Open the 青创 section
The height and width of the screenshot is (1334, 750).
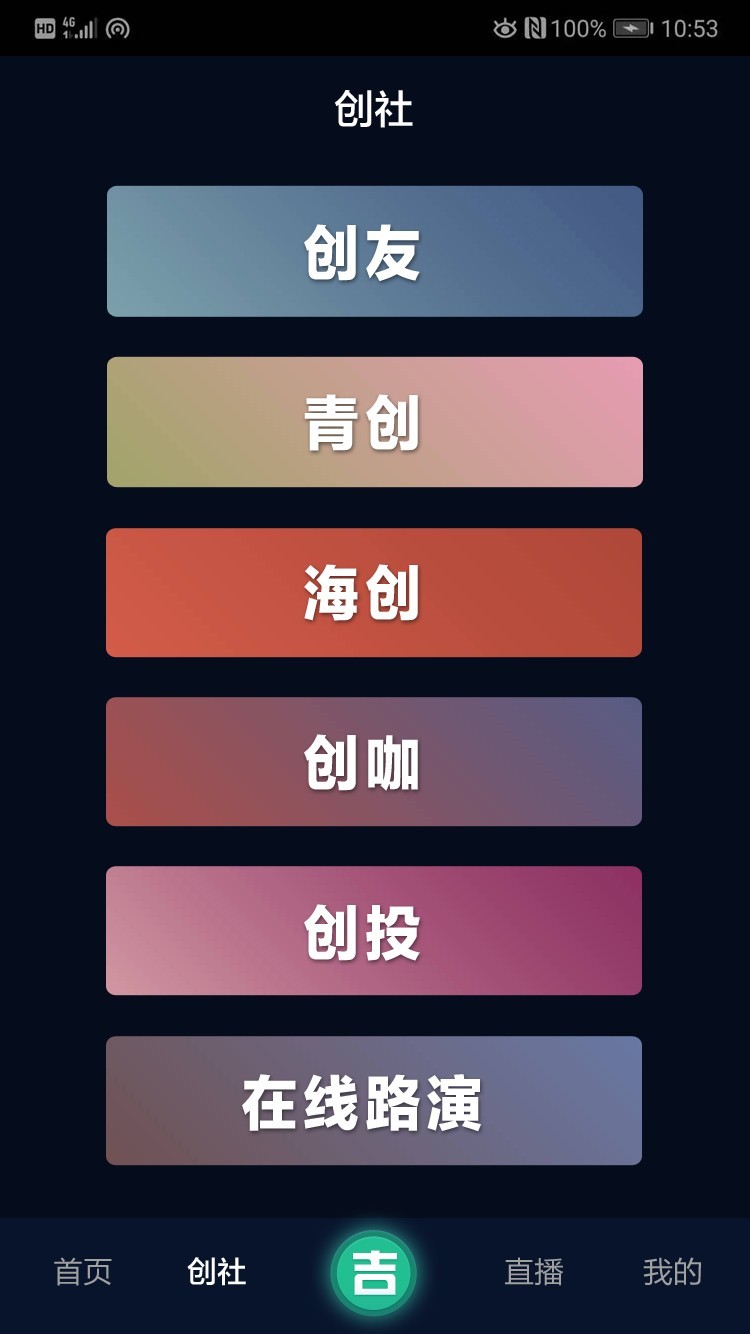pos(374,422)
